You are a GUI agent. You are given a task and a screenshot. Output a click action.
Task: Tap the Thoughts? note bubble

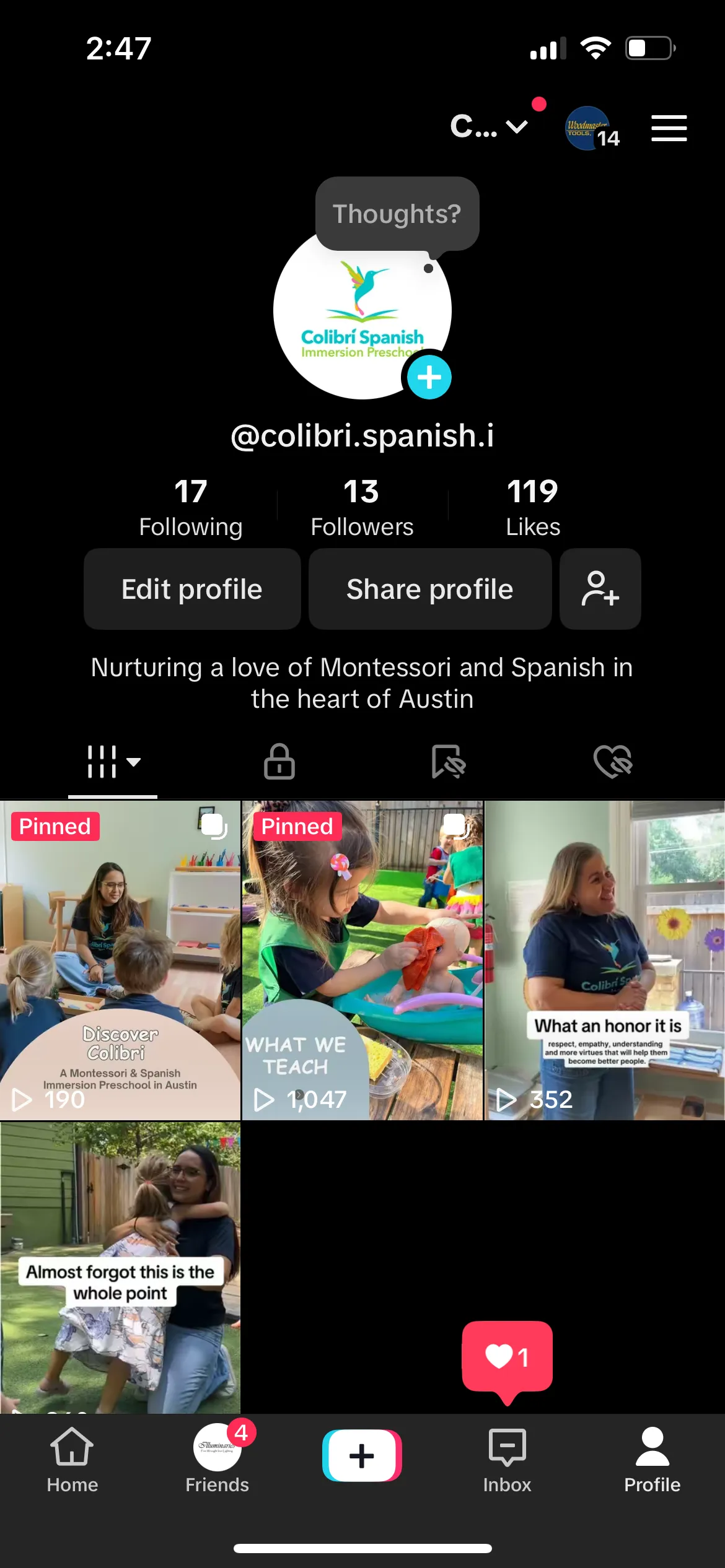point(397,214)
